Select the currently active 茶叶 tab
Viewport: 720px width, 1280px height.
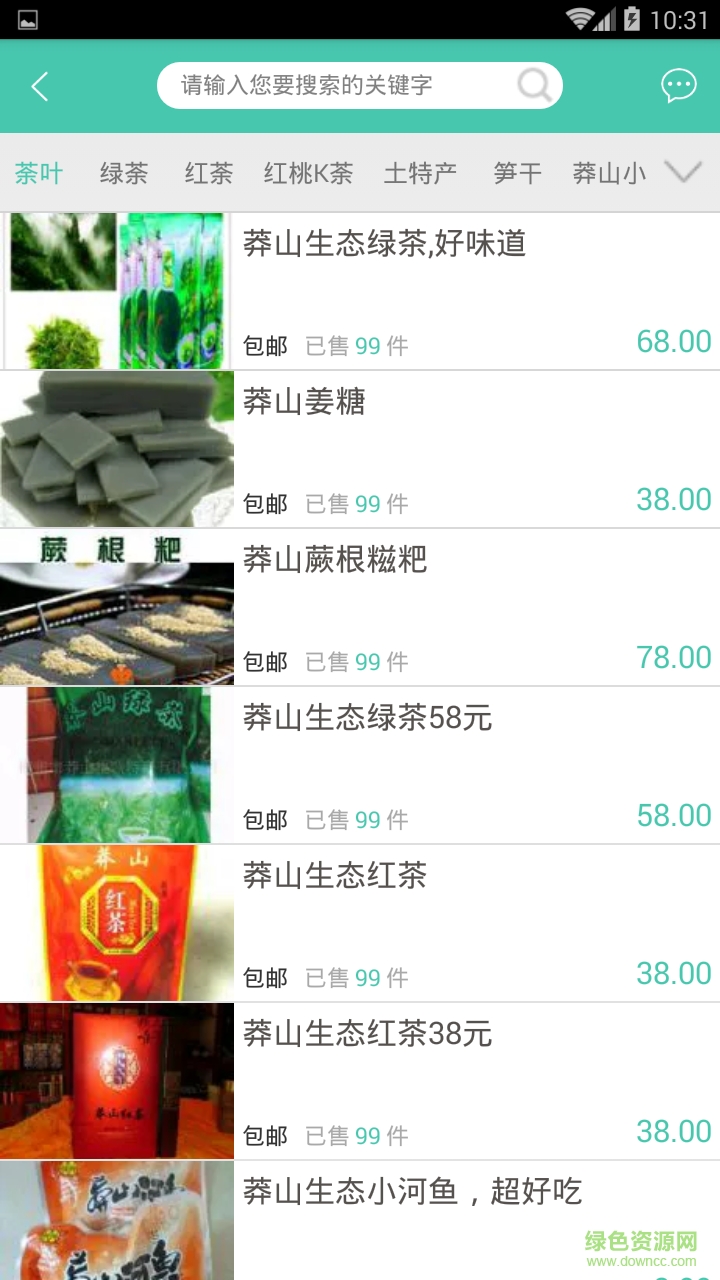(40, 172)
